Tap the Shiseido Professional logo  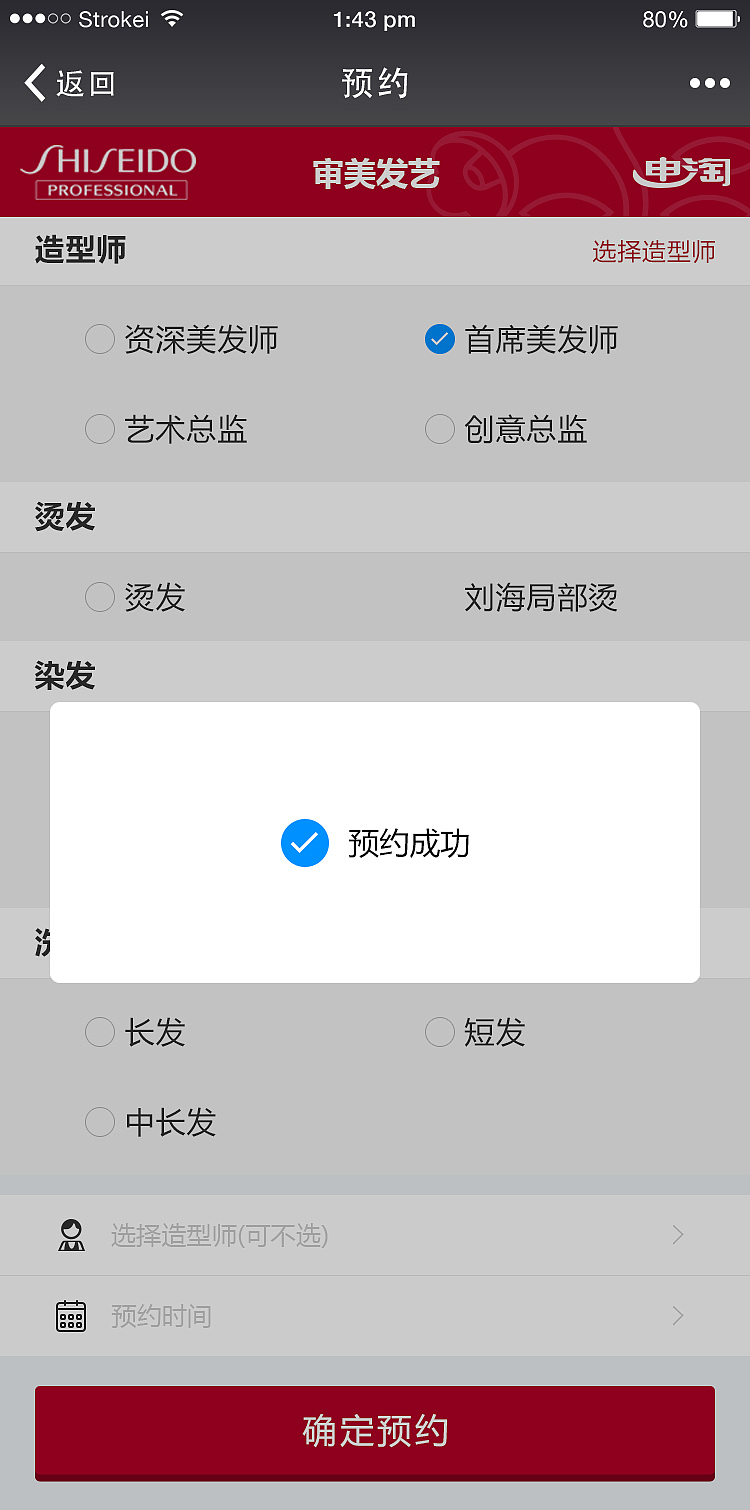108,171
